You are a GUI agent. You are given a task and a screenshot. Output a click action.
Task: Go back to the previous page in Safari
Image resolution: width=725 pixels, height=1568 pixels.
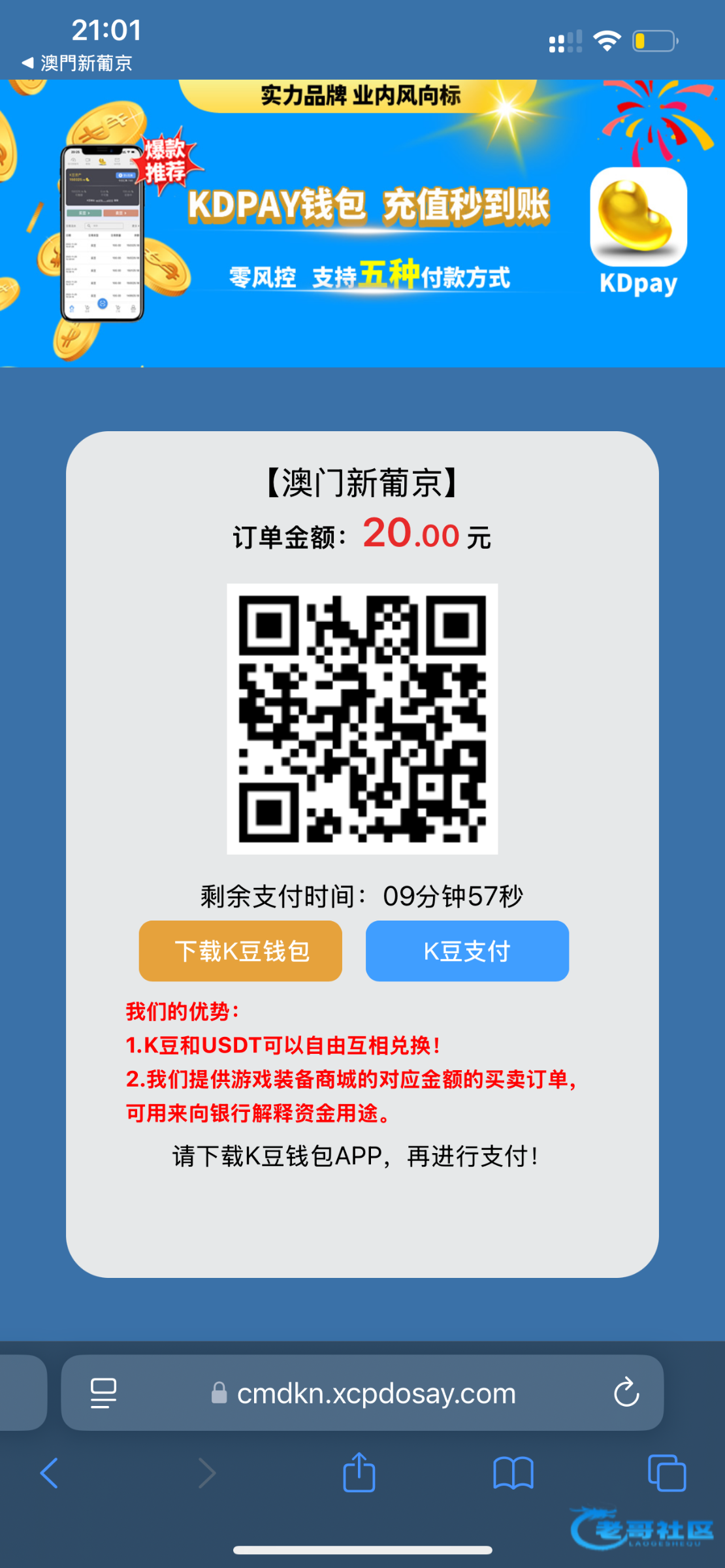tap(50, 1473)
